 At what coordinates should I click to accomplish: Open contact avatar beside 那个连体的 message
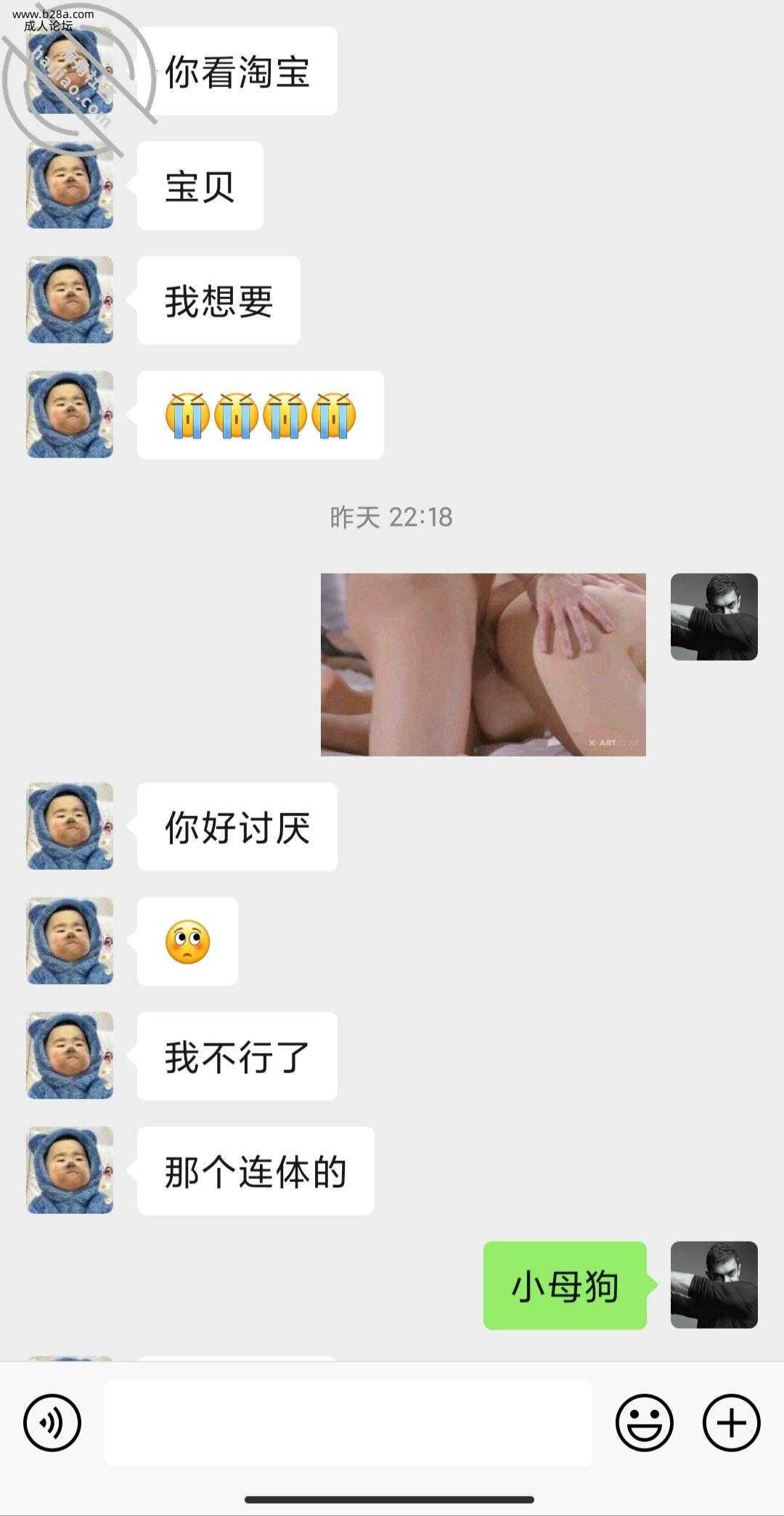[70, 1170]
